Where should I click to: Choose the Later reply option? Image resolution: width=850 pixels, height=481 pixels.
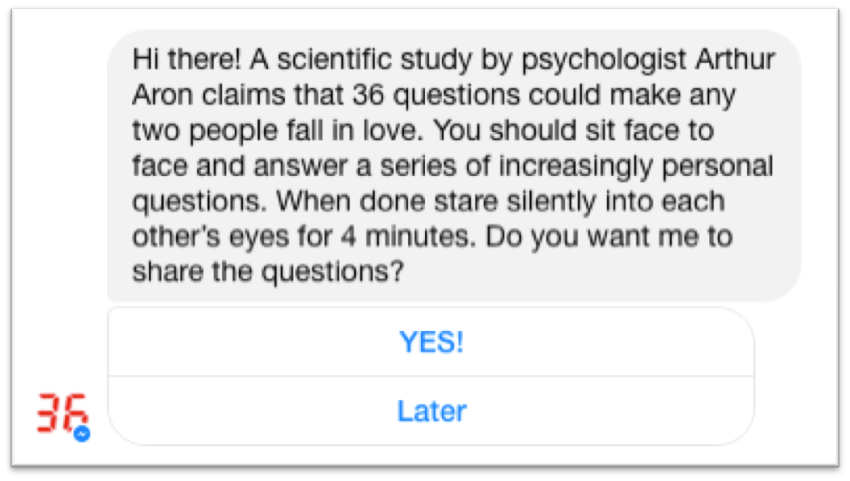[431, 411]
